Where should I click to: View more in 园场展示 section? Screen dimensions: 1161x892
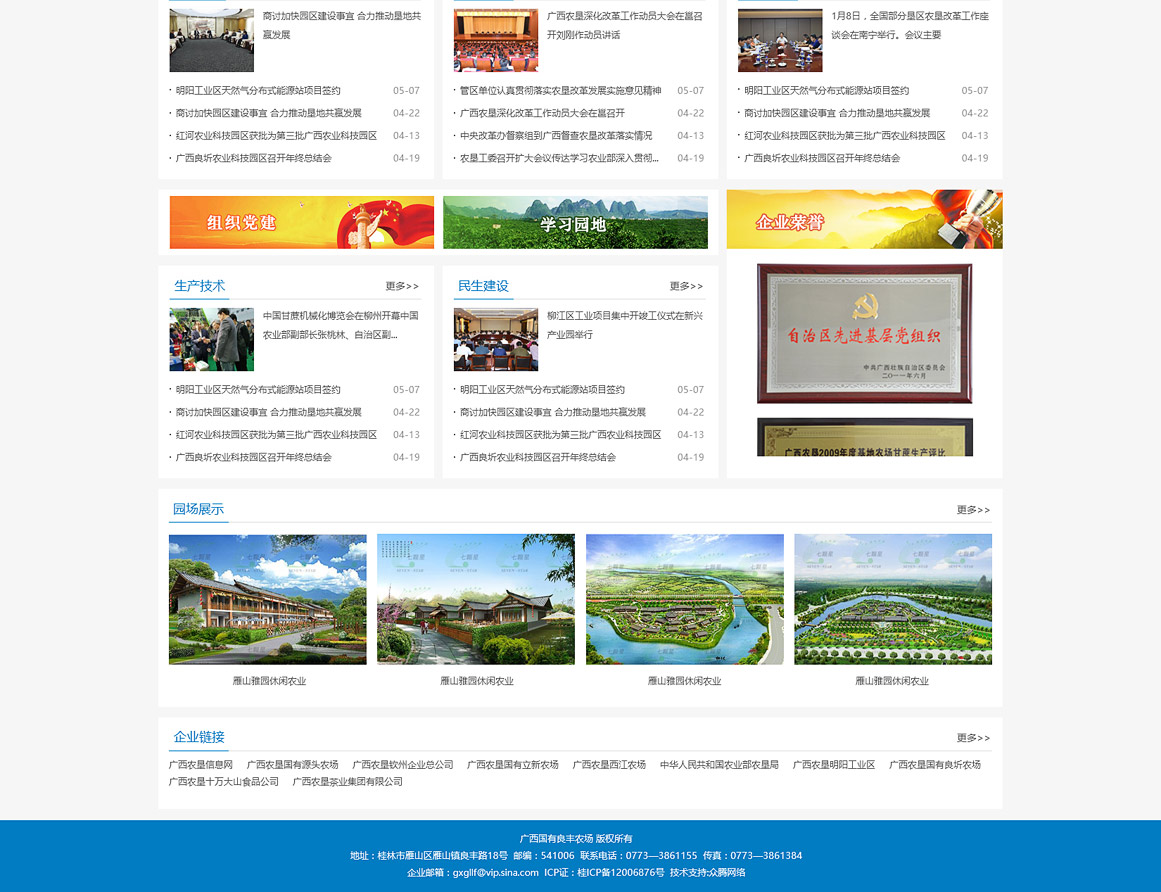point(972,510)
